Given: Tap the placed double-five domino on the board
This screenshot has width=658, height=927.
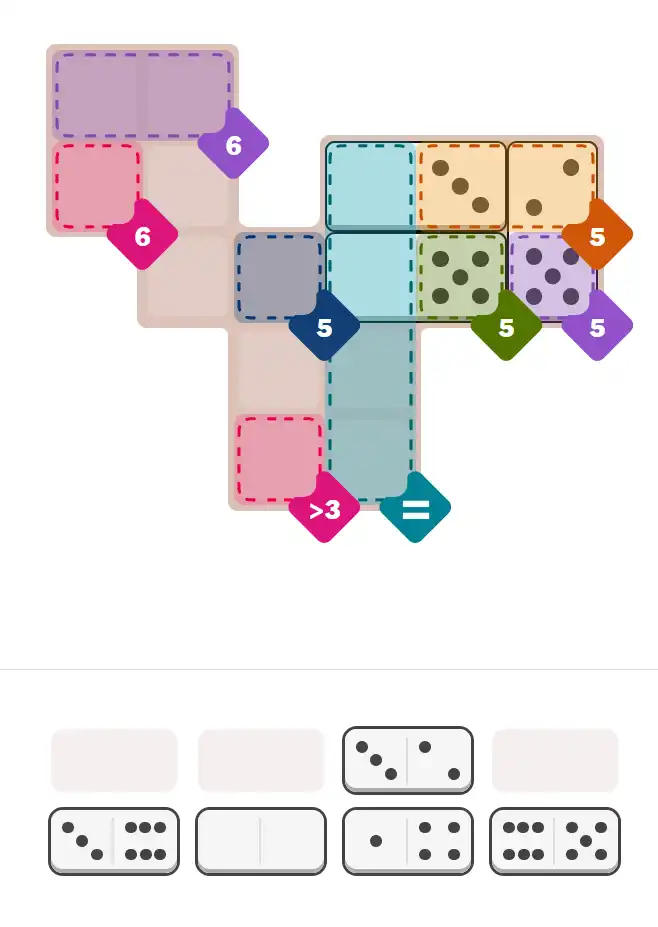Looking at the screenshot, I should click(506, 277).
